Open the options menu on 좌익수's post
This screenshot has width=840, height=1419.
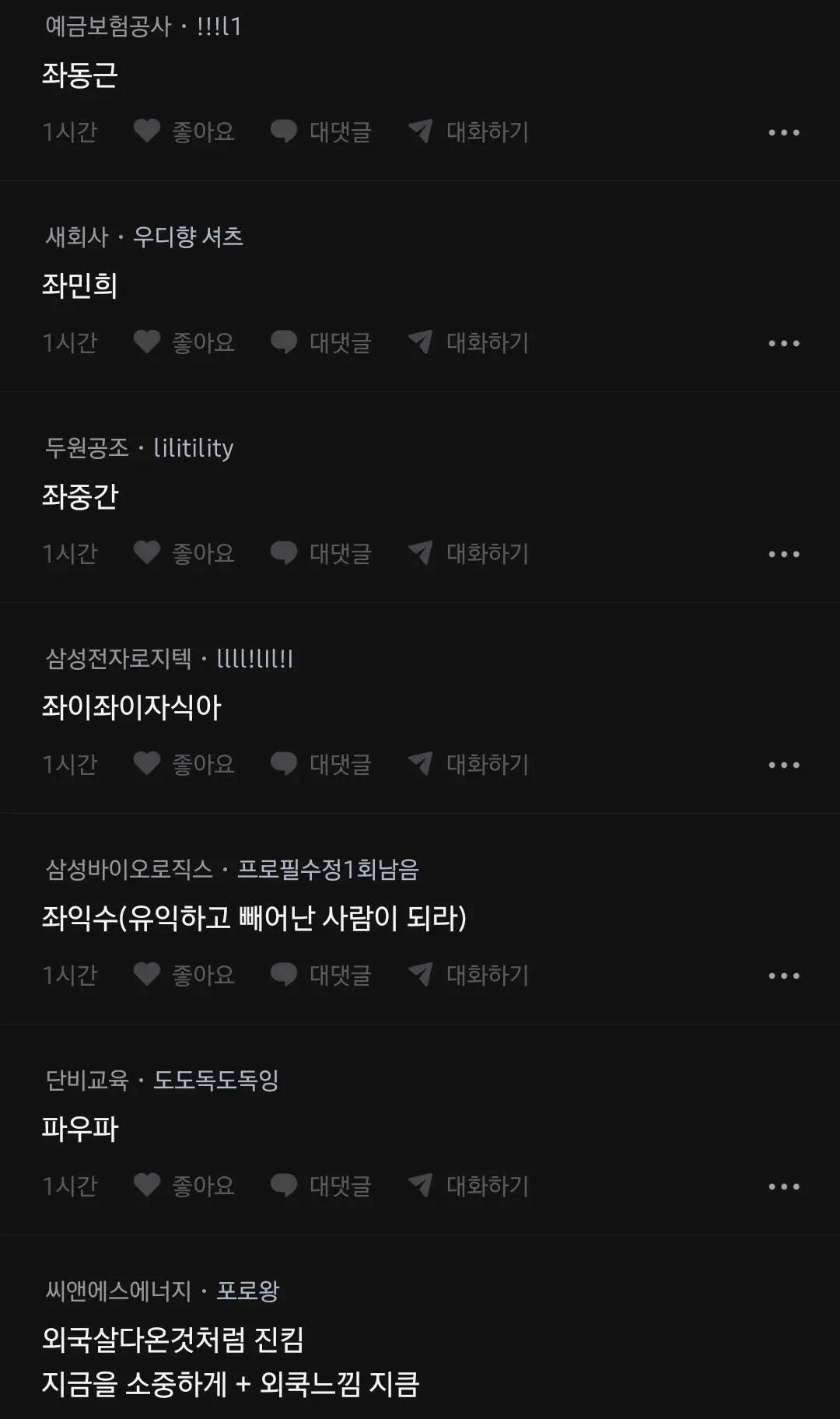[786, 975]
